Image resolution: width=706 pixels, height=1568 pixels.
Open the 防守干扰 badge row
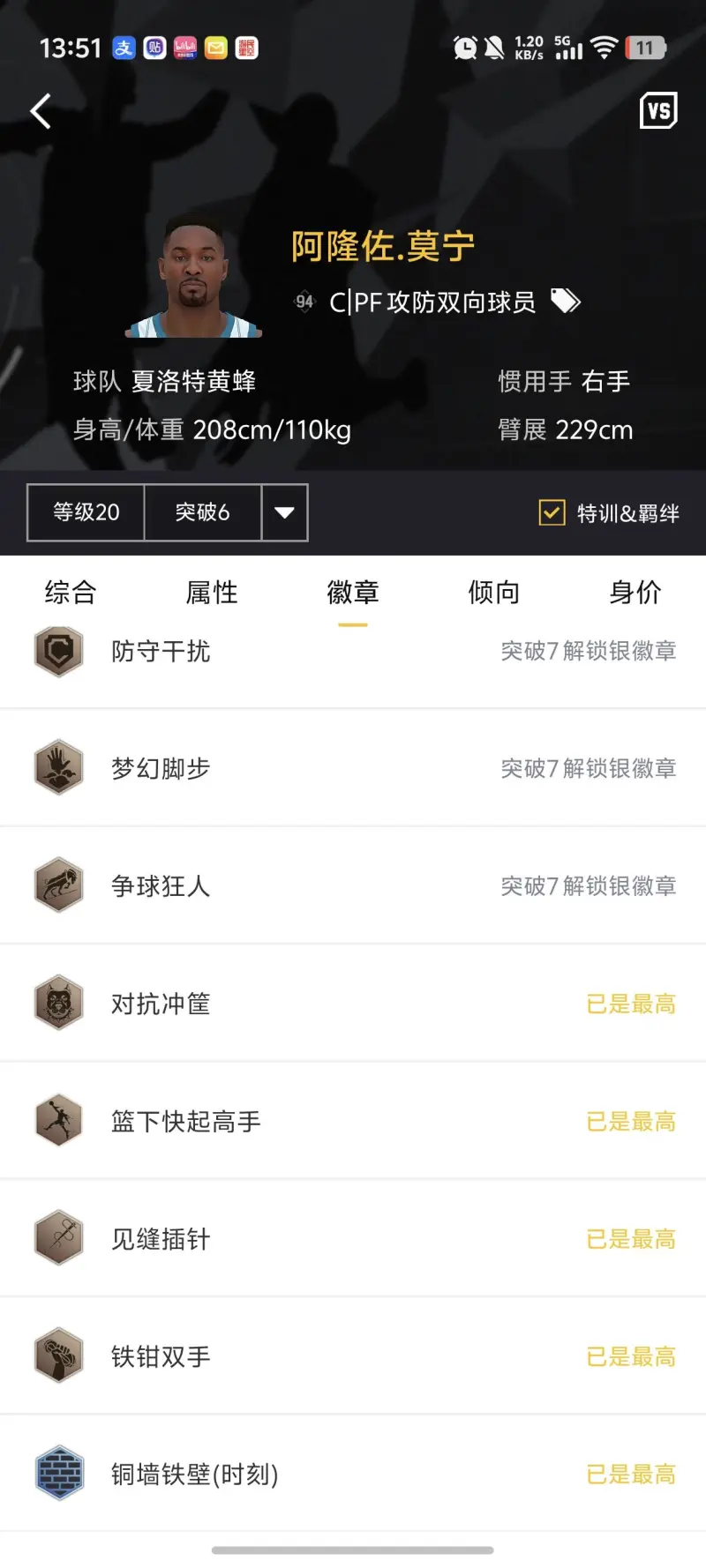pos(353,652)
